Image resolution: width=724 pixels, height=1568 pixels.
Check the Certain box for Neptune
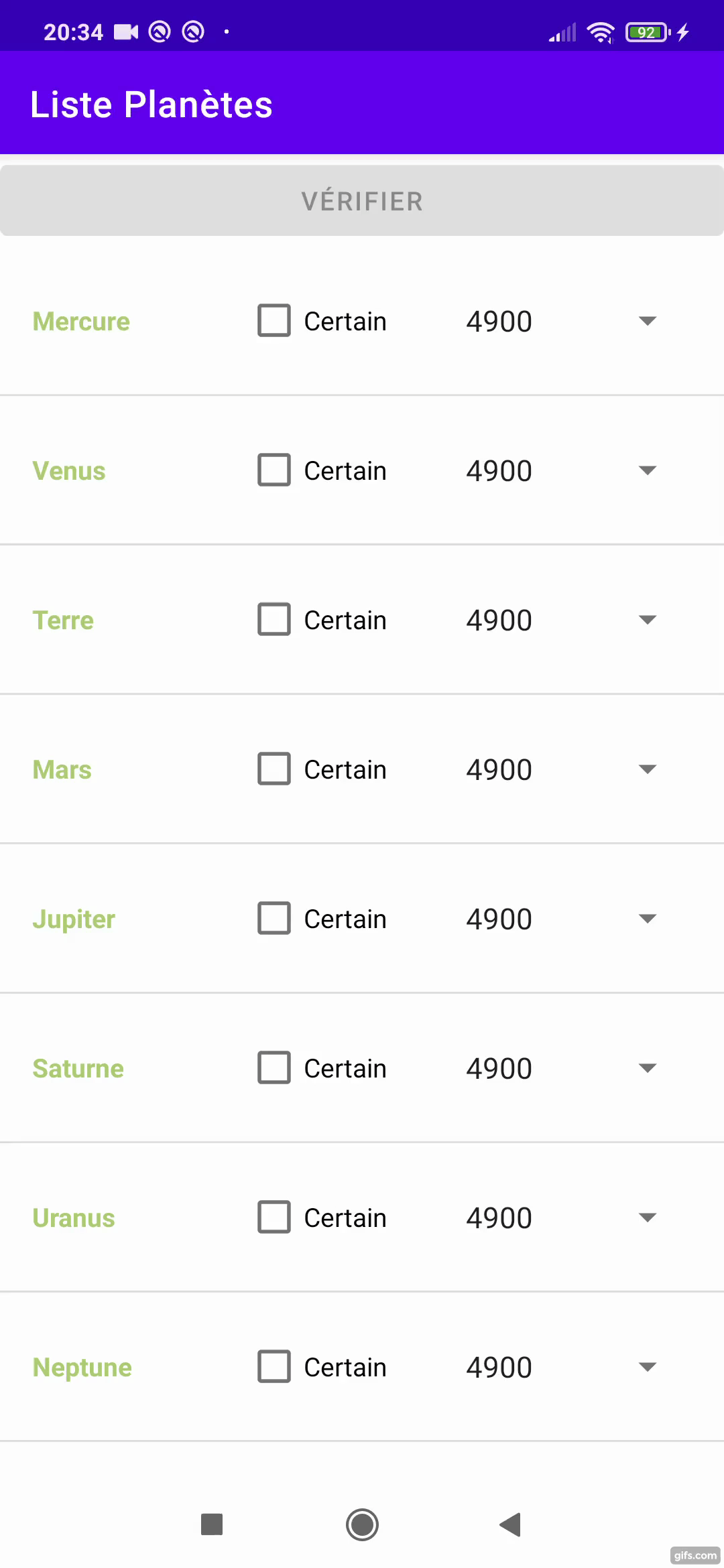coord(274,1367)
